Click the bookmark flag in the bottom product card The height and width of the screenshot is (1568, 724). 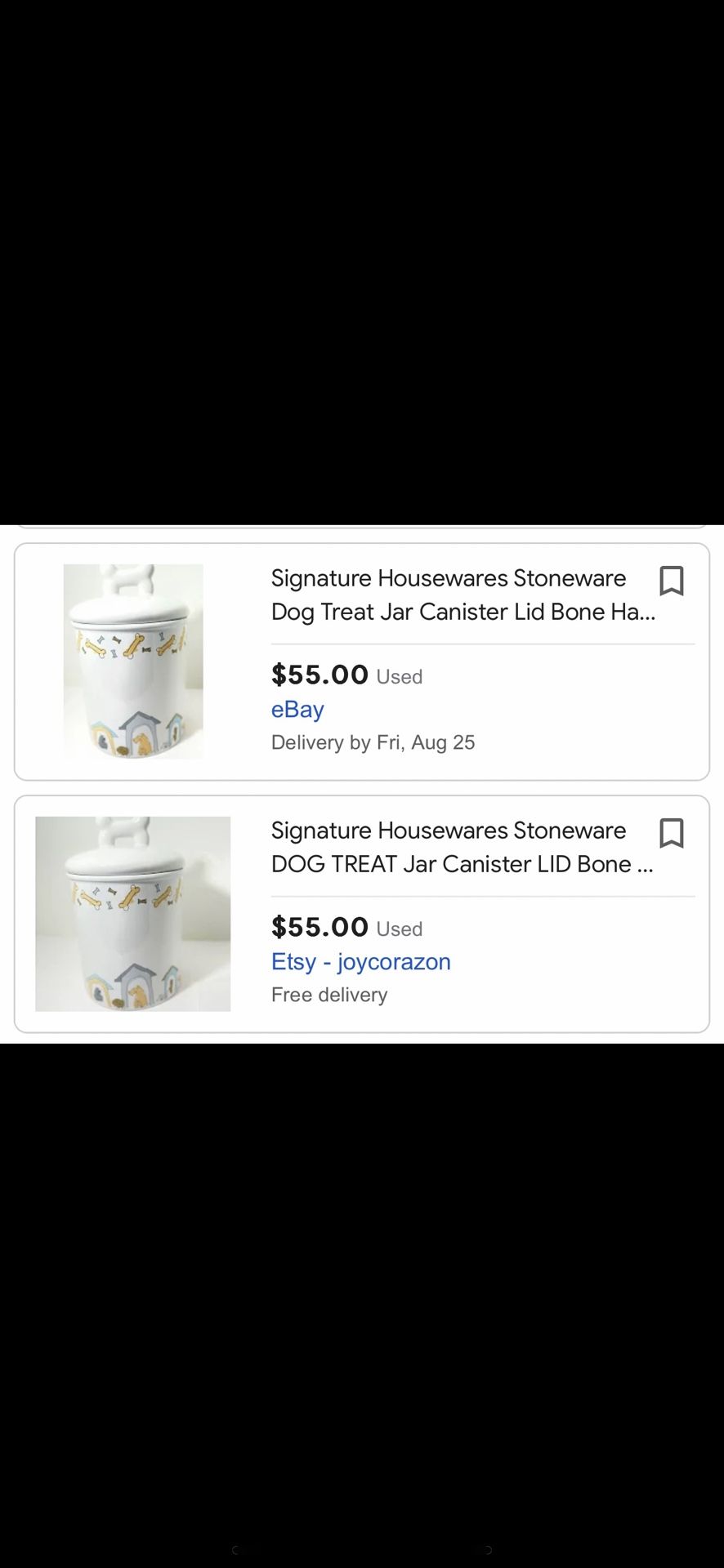tap(672, 831)
